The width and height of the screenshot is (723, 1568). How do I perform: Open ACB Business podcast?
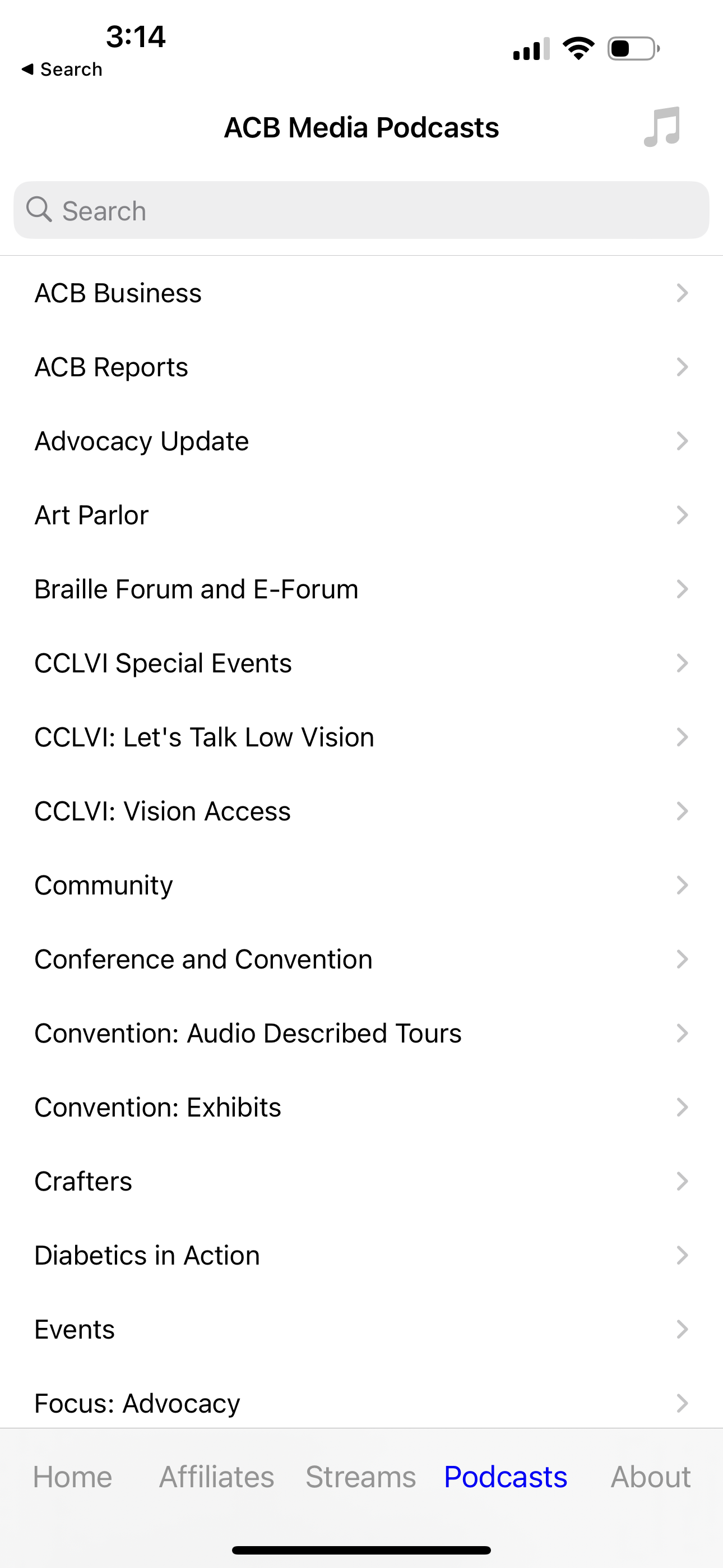coord(361,293)
